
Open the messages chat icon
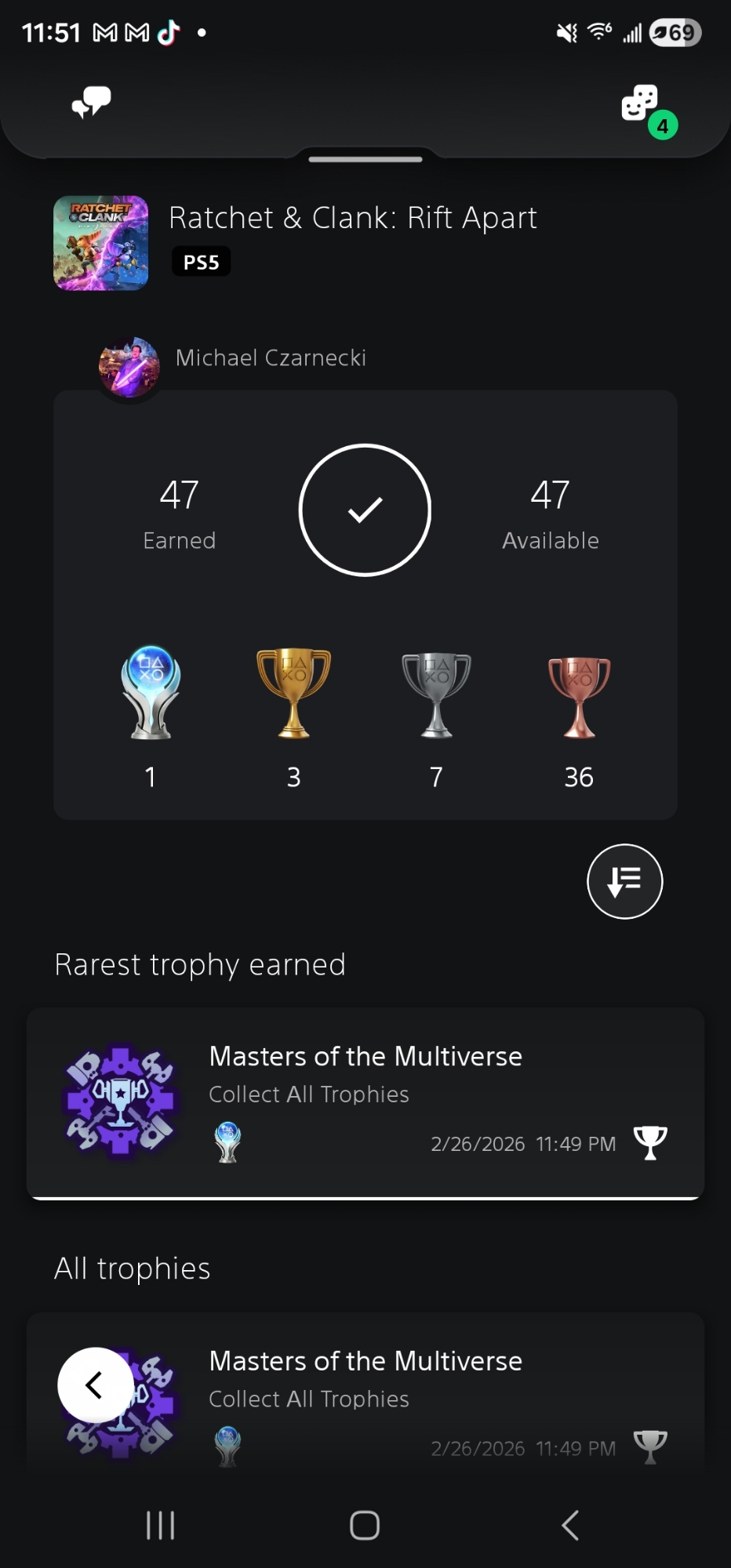pyautogui.click(x=91, y=103)
